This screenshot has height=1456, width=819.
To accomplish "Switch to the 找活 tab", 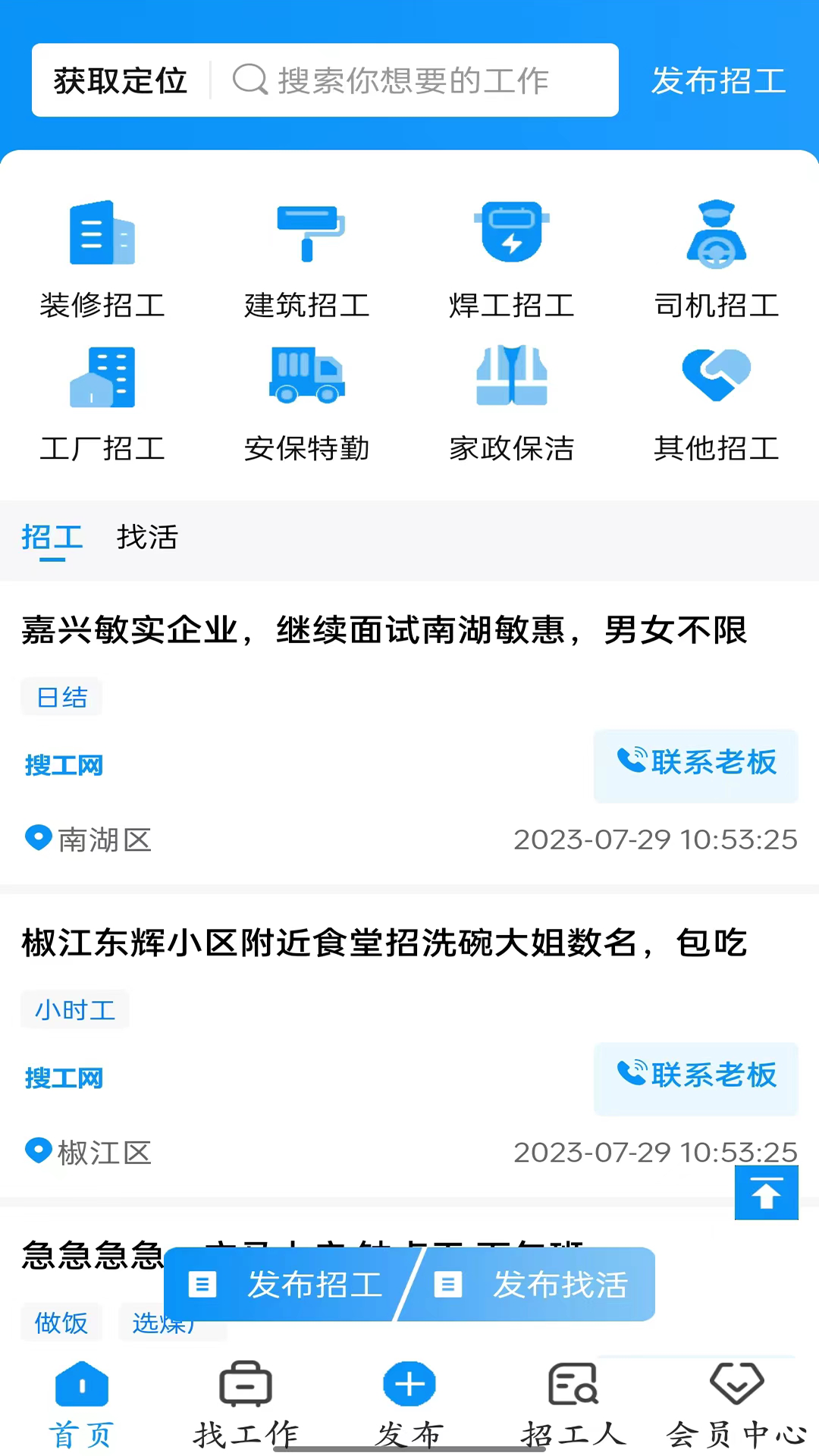I will pyautogui.click(x=147, y=538).
